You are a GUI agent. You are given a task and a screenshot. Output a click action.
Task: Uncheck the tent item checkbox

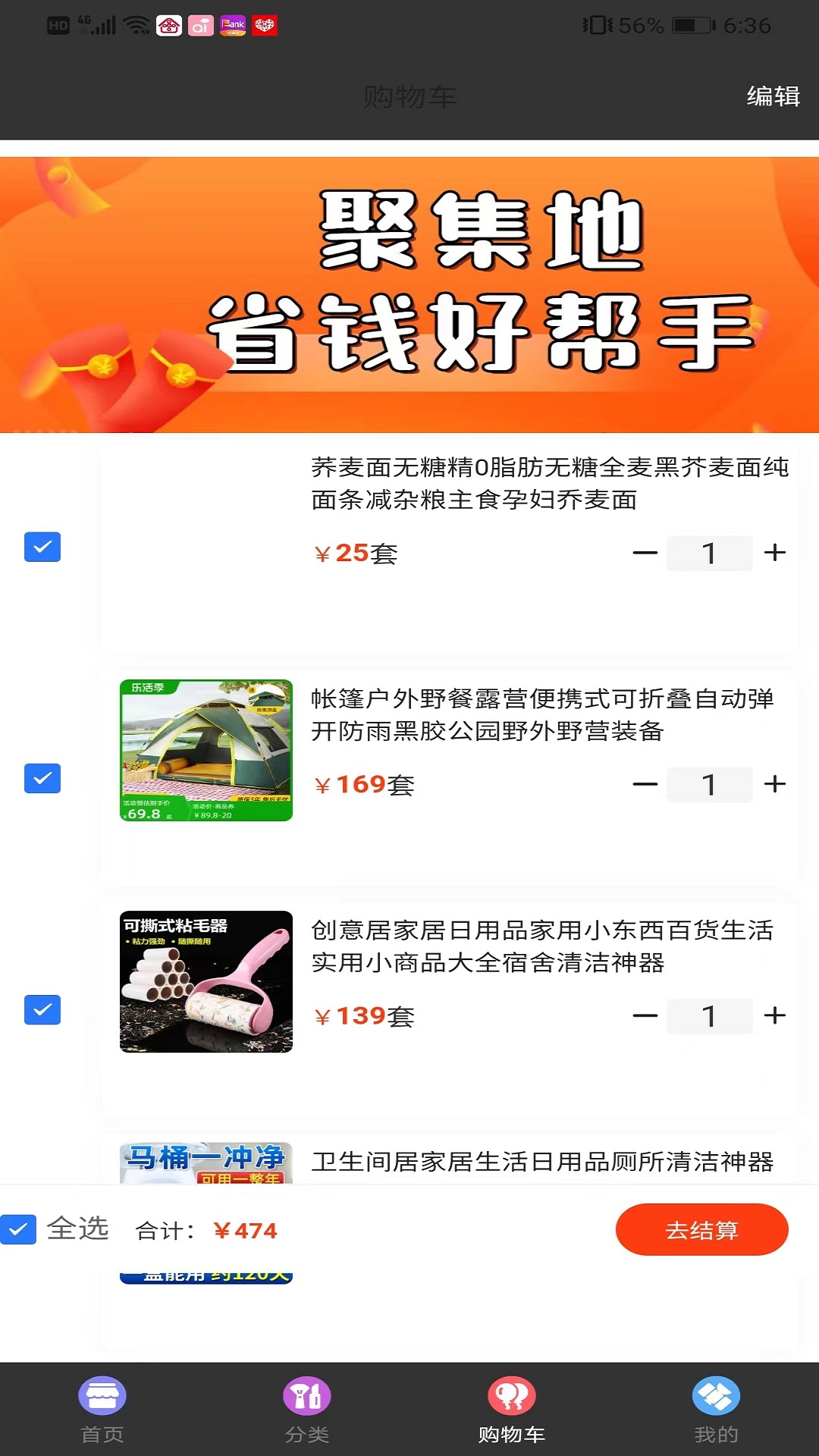click(43, 777)
